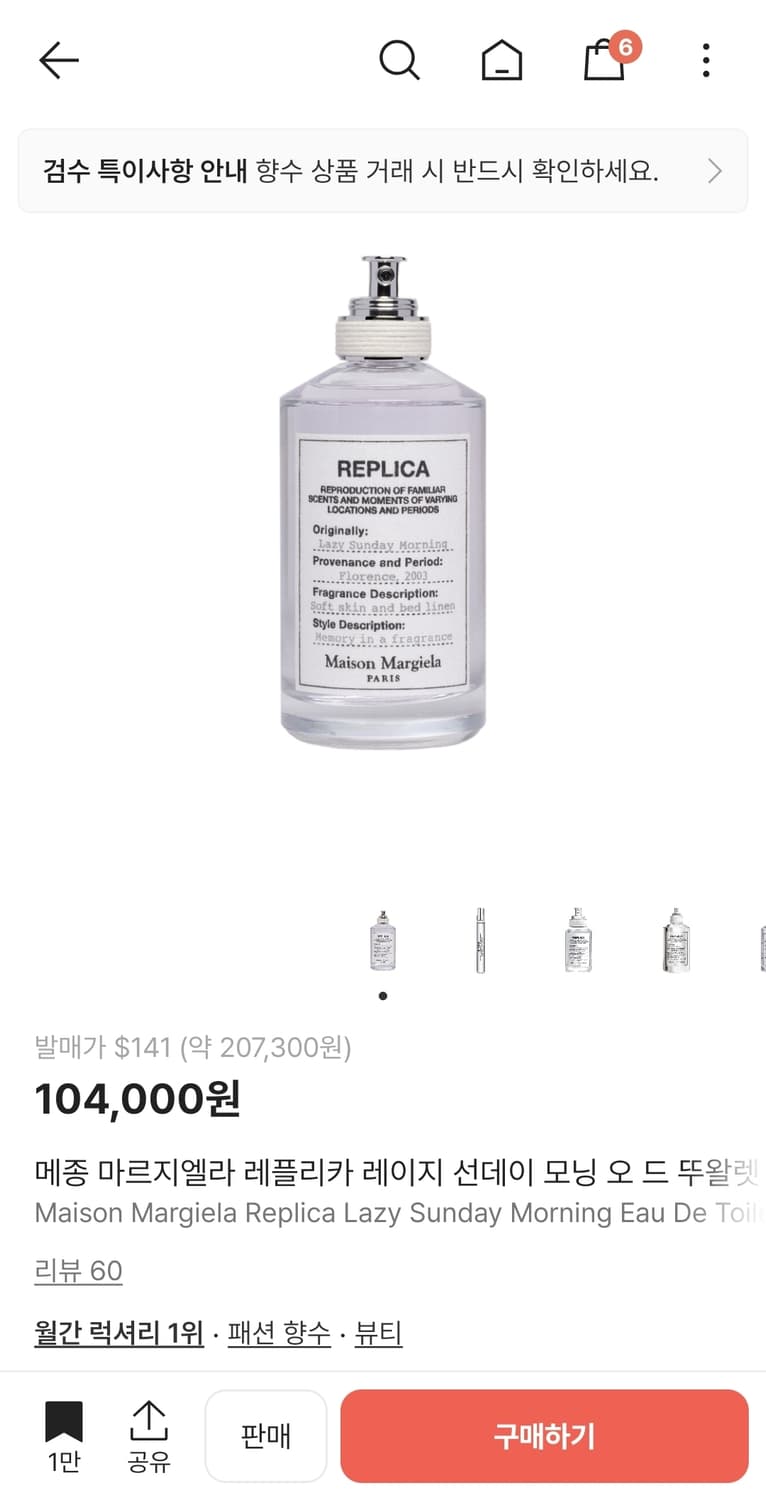Tap the carousel page indicator dot
The width and height of the screenshot is (766, 1500).
point(383,996)
